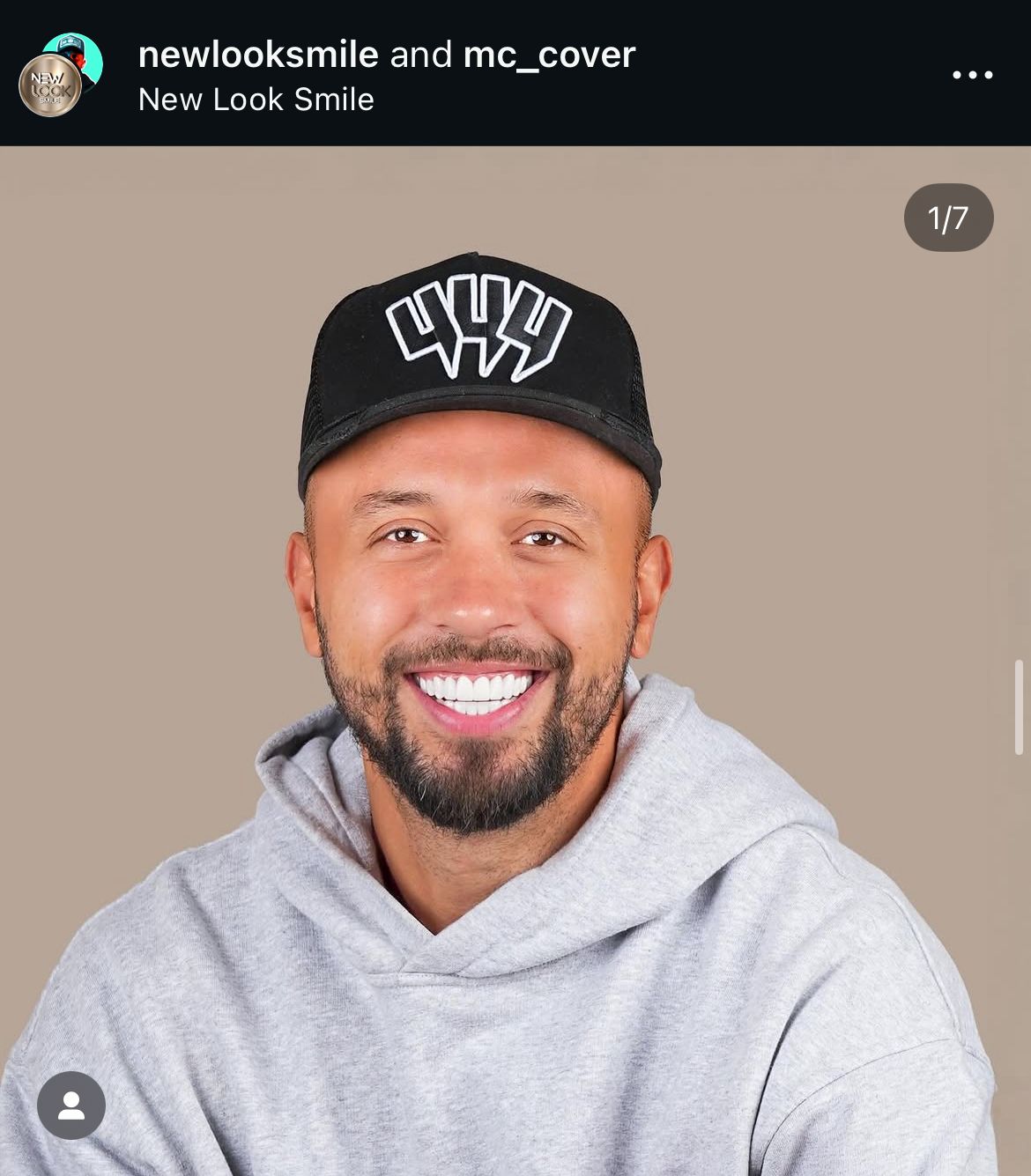
Task: Open the New Look Smile location
Action: [256, 100]
